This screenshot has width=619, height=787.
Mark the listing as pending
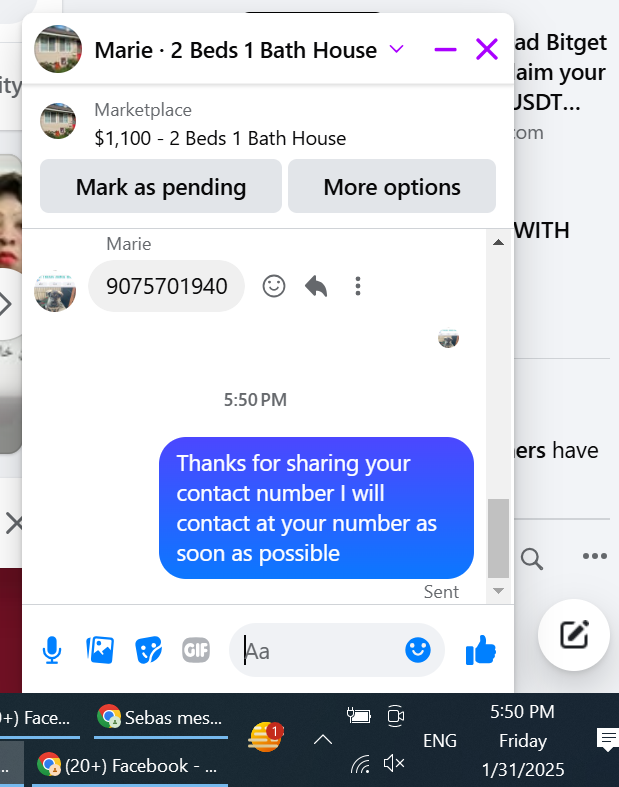point(161,187)
